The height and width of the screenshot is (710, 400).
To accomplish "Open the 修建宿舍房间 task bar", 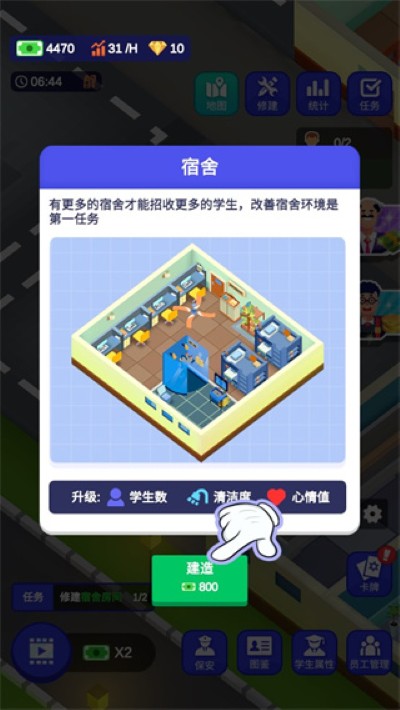I will [82, 597].
